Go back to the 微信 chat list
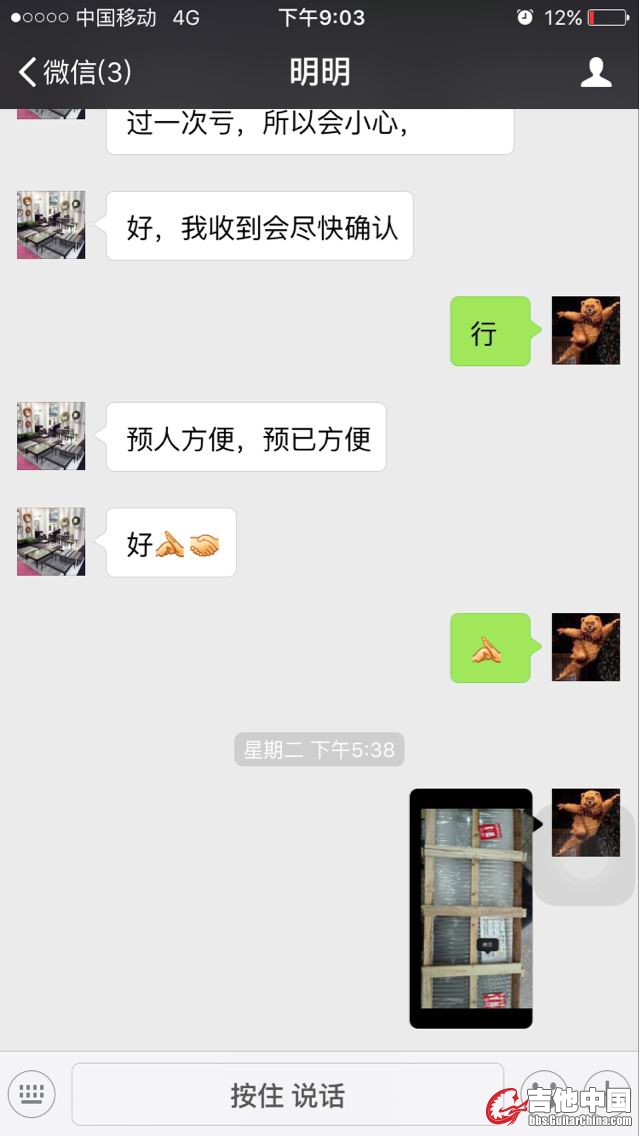Viewport: 639px width, 1136px height. tap(72, 72)
